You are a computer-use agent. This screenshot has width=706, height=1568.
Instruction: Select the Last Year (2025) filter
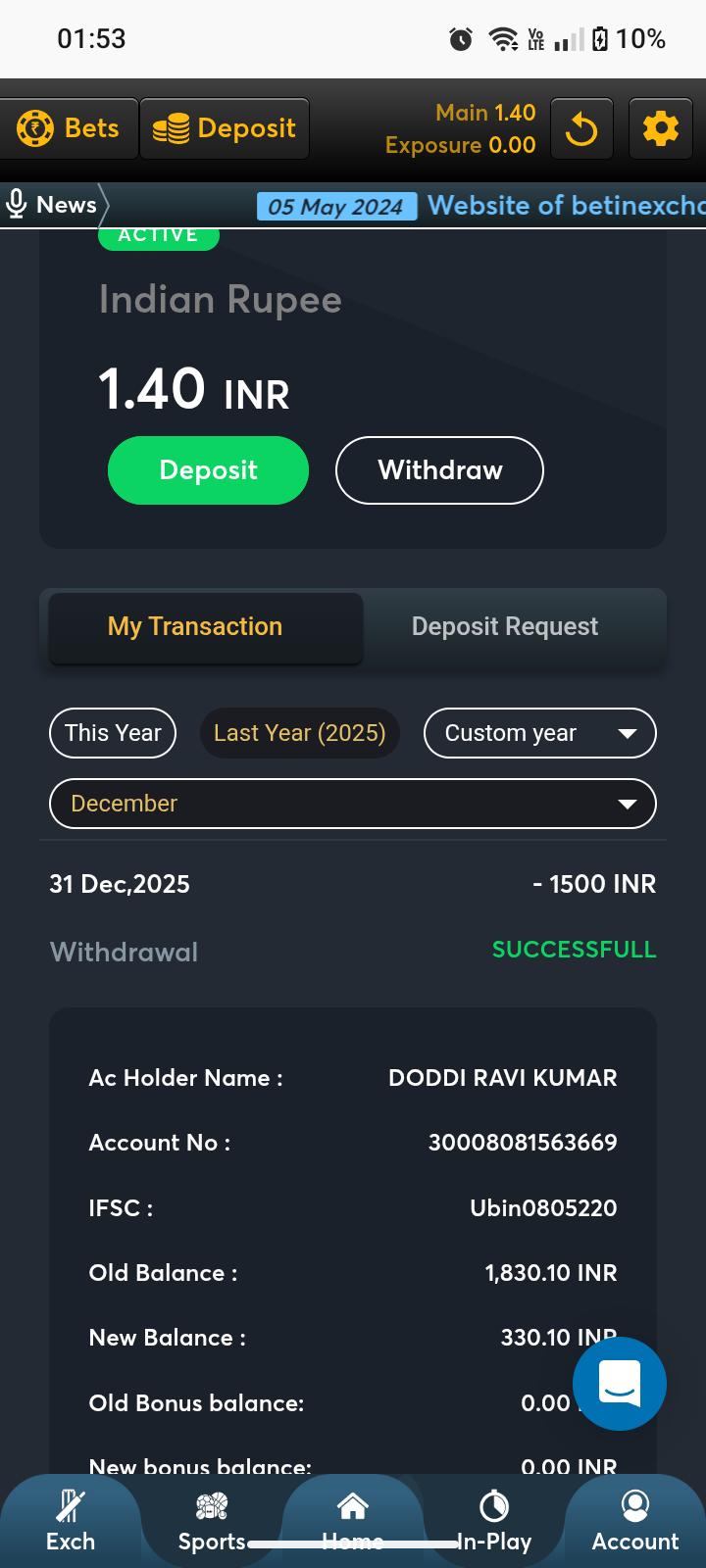pyautogui.click(x=300, y=733)
